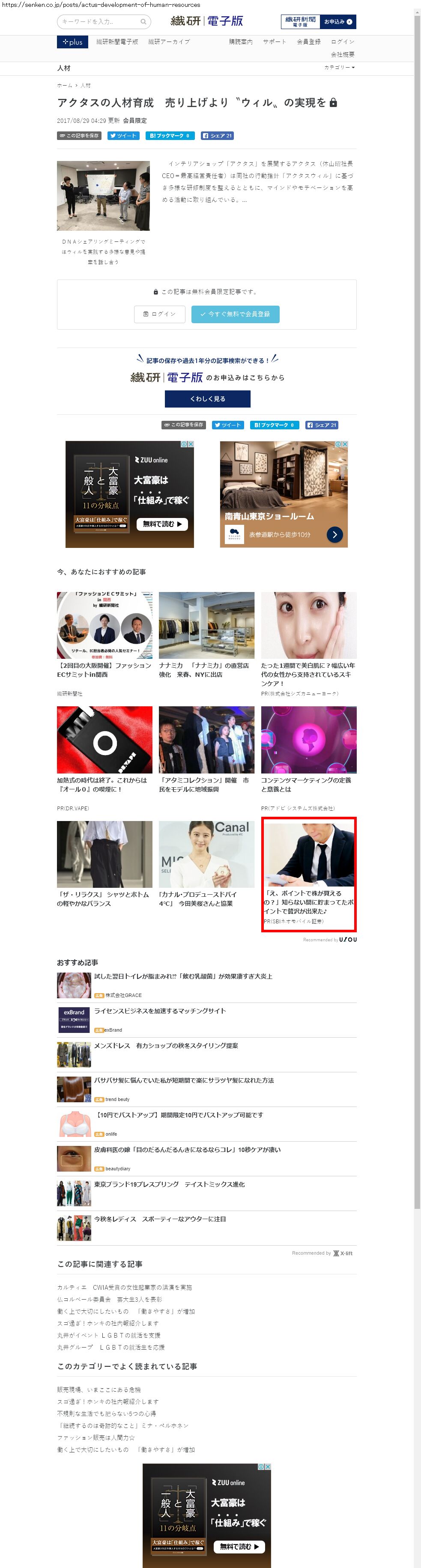Open related article カルティエ CWIA受賞の女性起業家

tap(124, 1287)
